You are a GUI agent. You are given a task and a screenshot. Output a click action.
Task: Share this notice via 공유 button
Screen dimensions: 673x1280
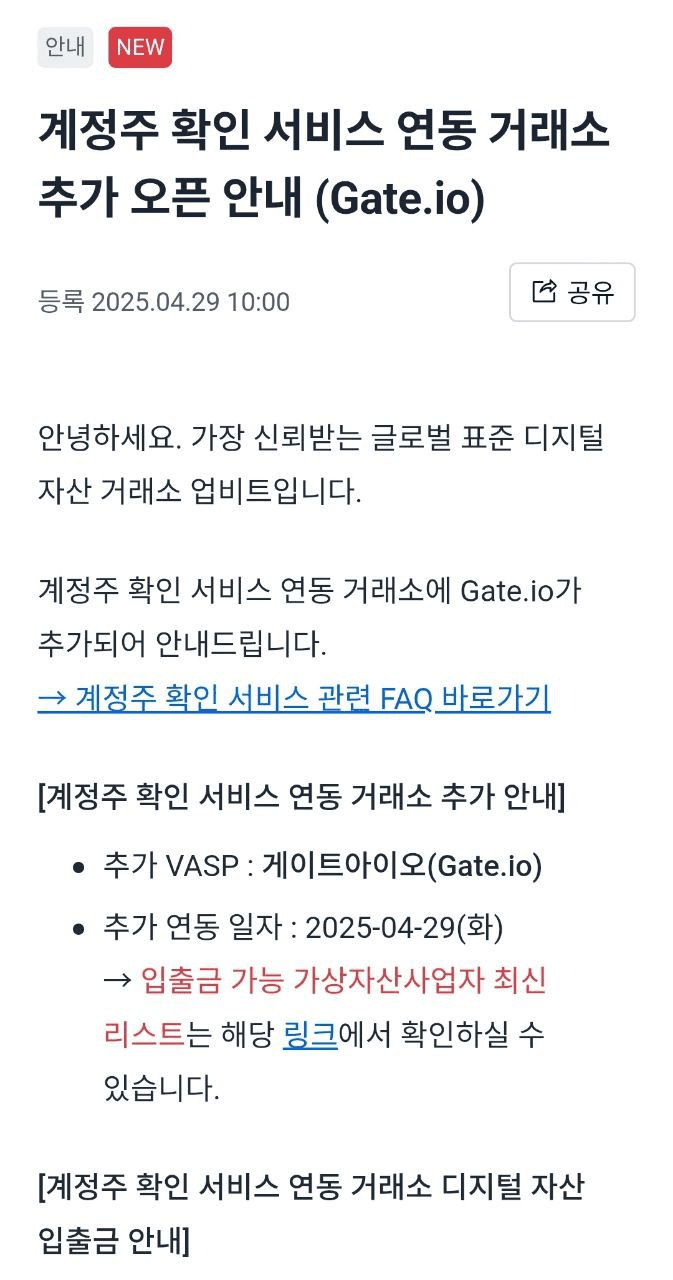572,292
